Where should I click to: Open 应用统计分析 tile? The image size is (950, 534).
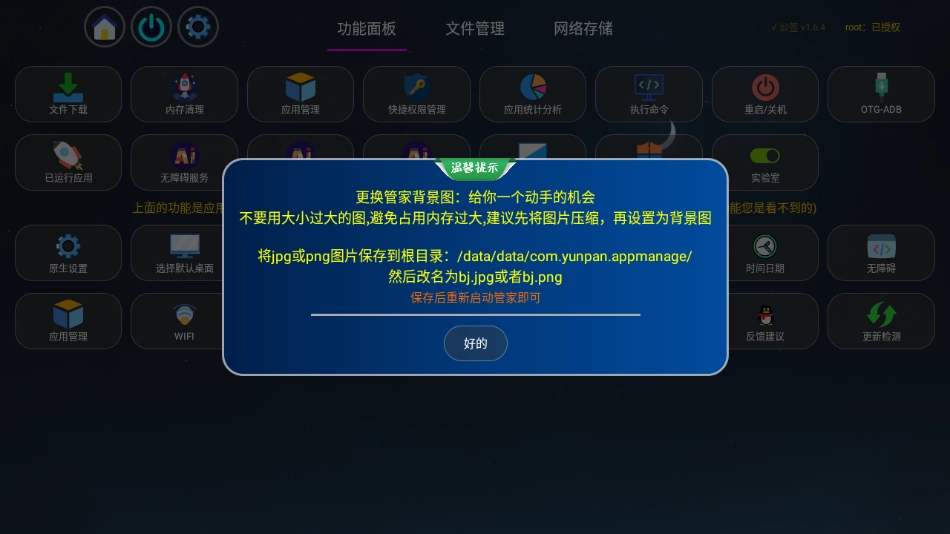[x=532, y=94]
